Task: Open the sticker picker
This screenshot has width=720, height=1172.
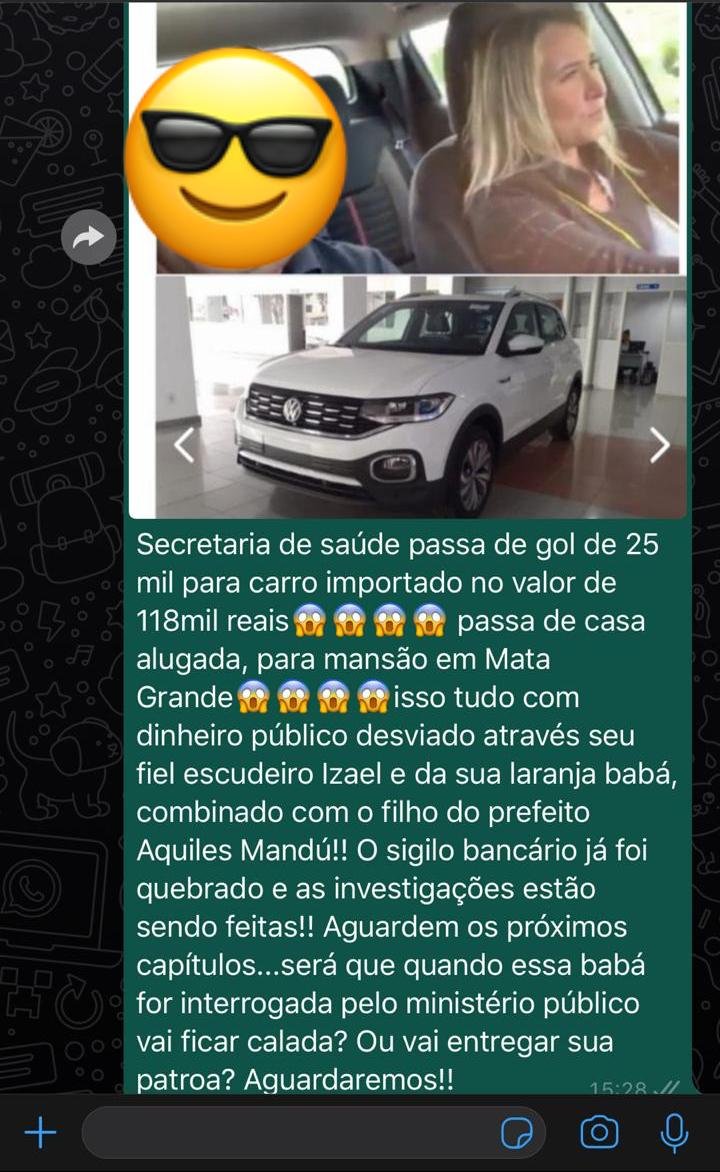Action: coord(516,1133)
